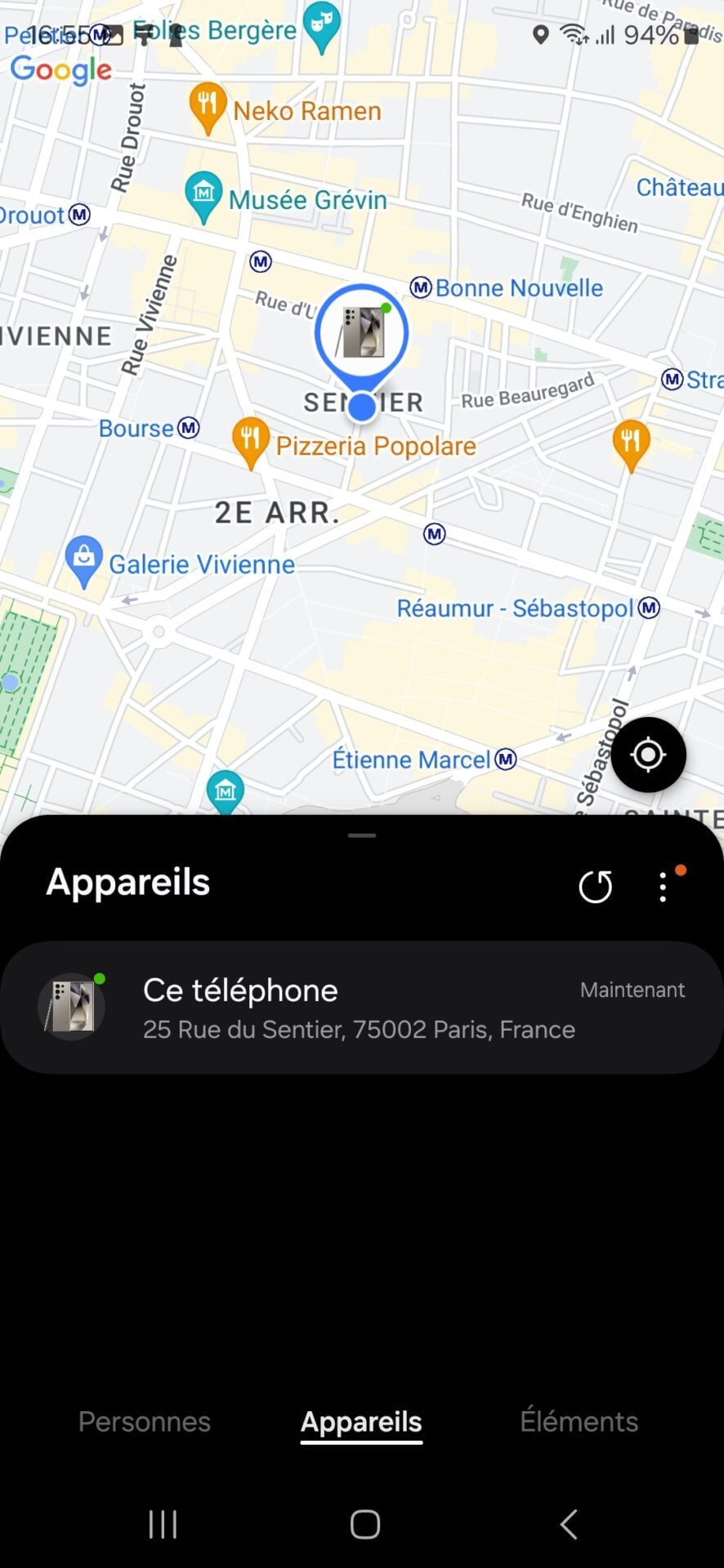Center map on my current location

click(648, 755)
